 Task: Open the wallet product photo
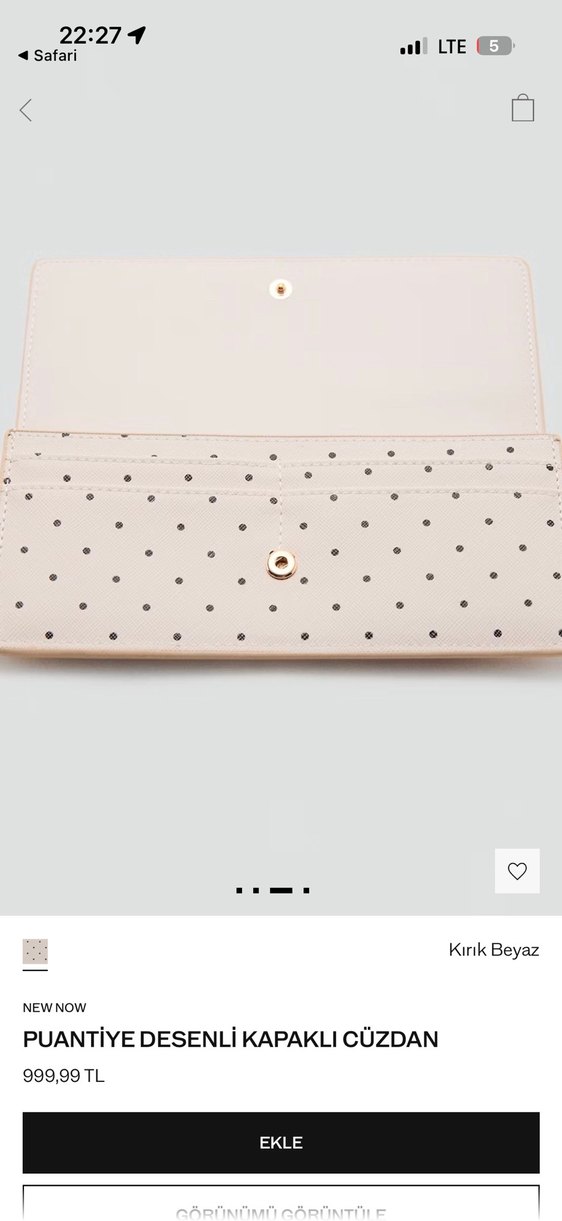281,458
